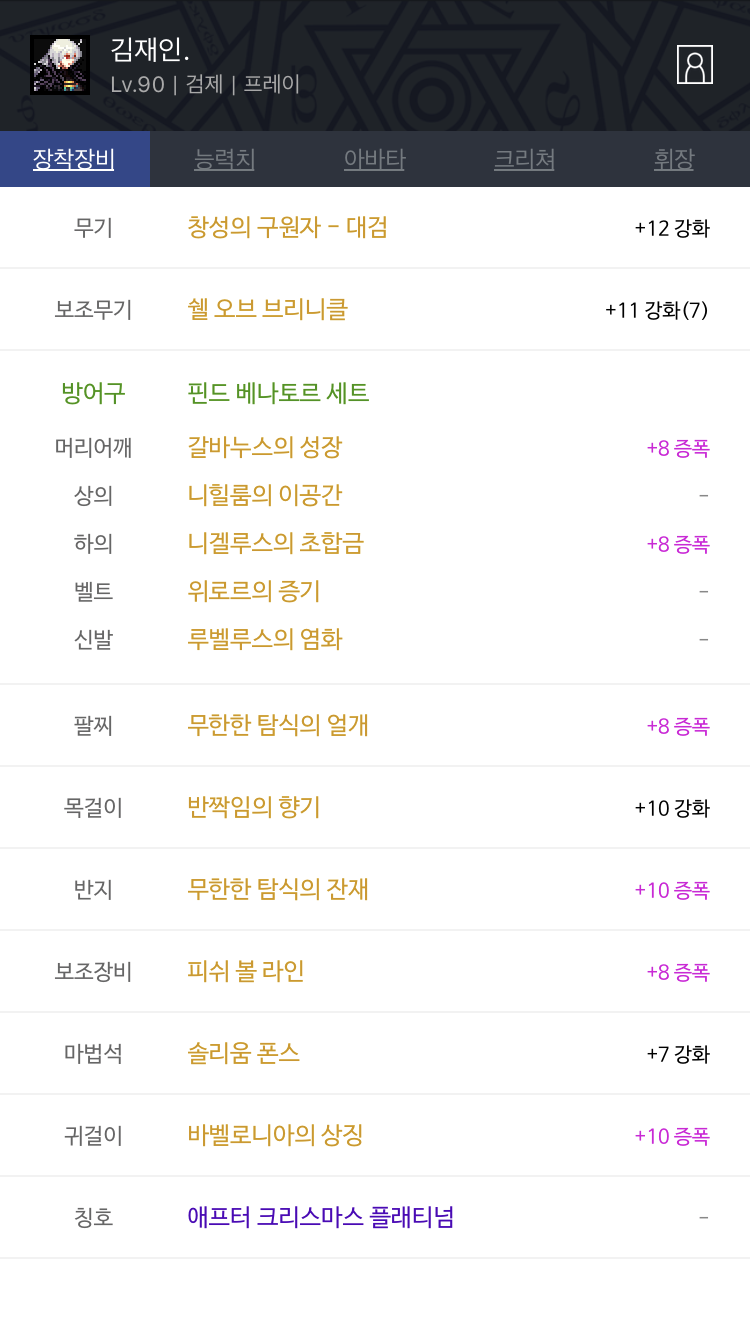This screenshot has height=1334, width=750.
Task: Open bracelet 무한한 탐식의 얼개
Action: 375,725
